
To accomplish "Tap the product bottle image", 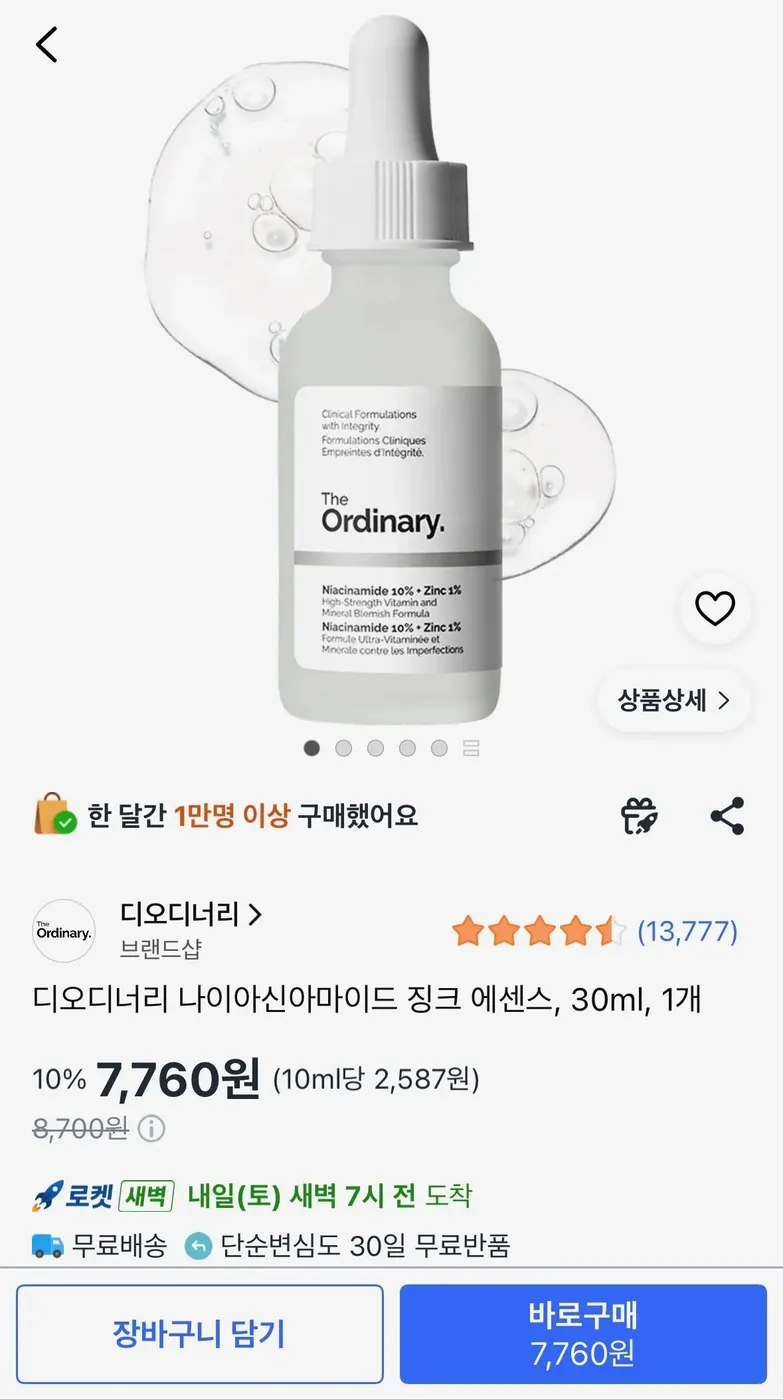I will pyautogui.click(x=390, y=400).
